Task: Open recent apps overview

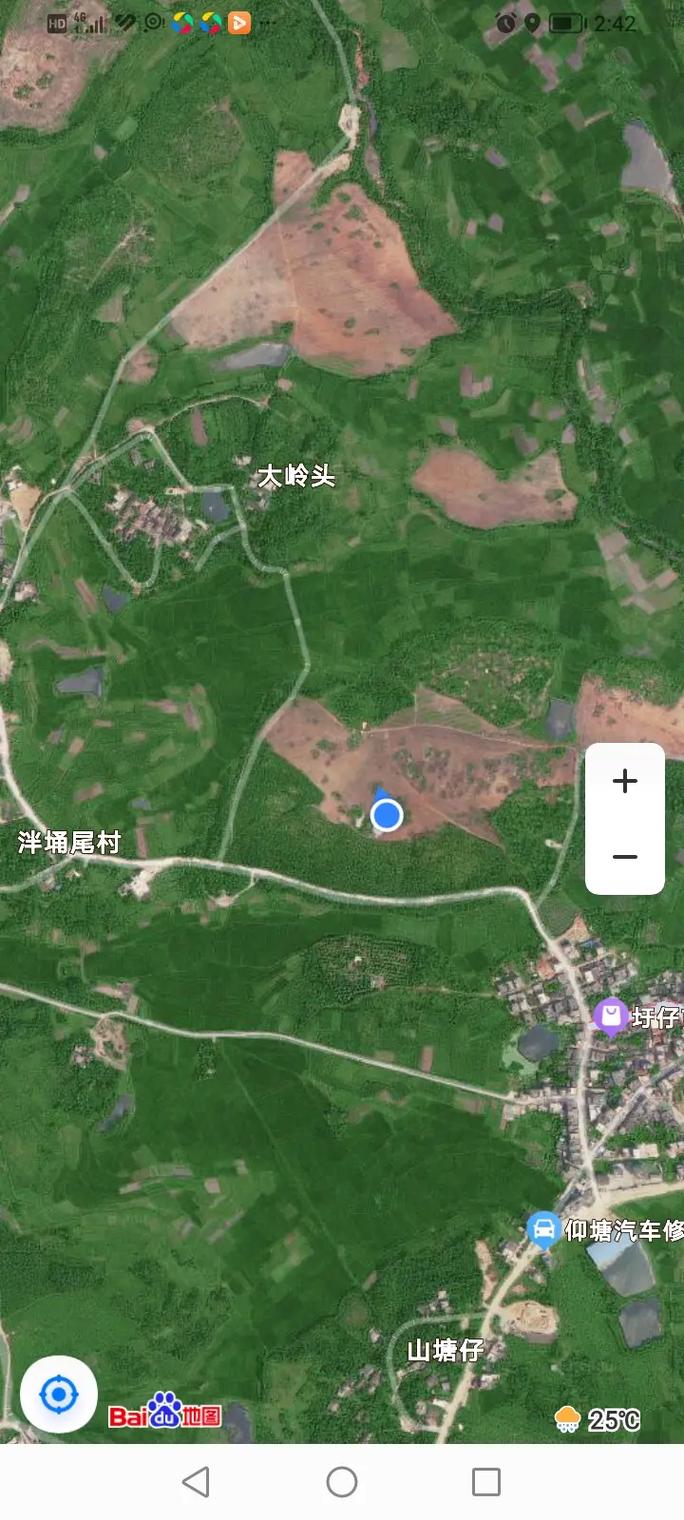Action: [486, 1482]
